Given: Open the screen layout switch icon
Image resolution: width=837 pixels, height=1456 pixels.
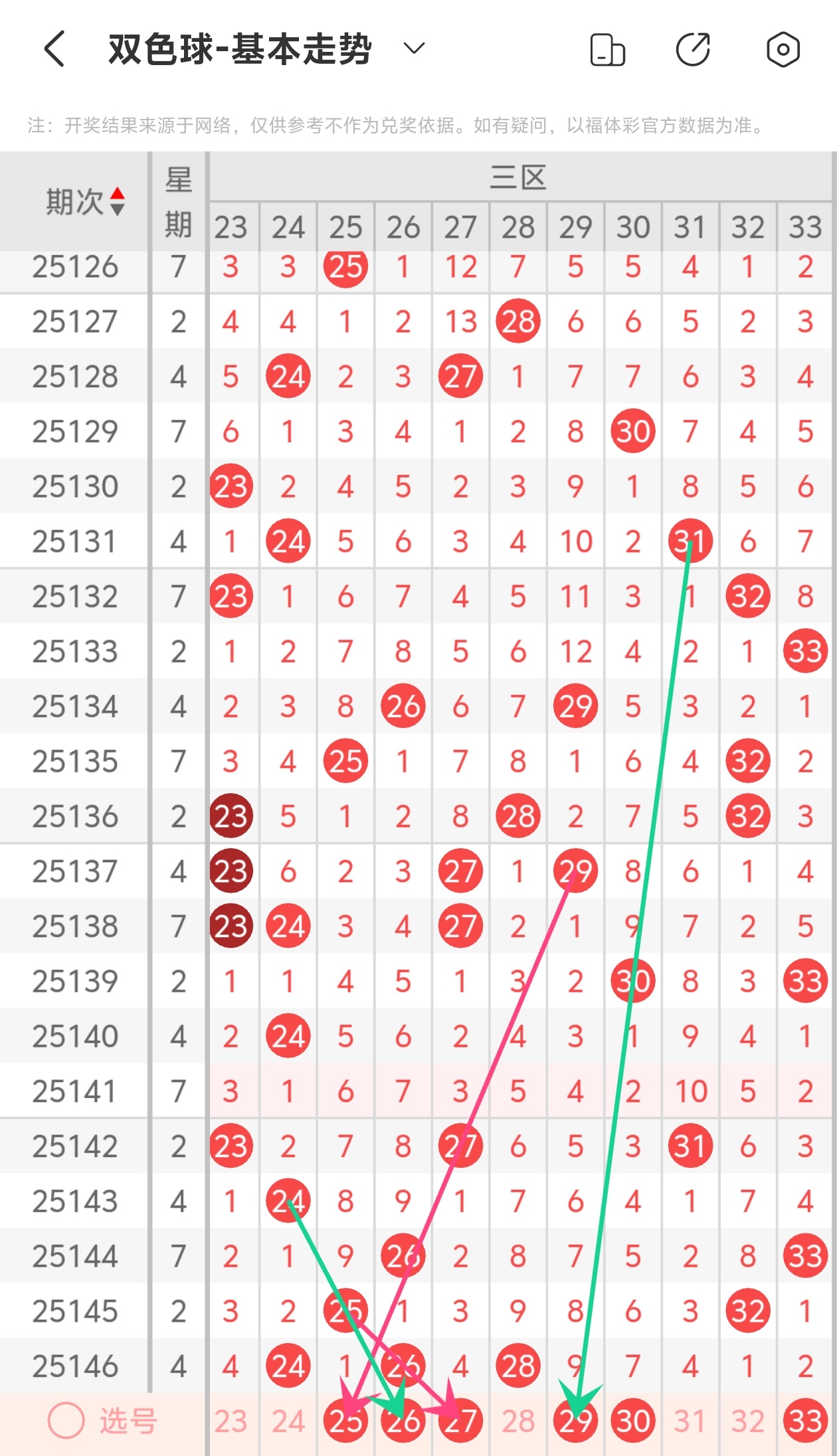Looking at the screenshot, I should [x=607, y=50].
